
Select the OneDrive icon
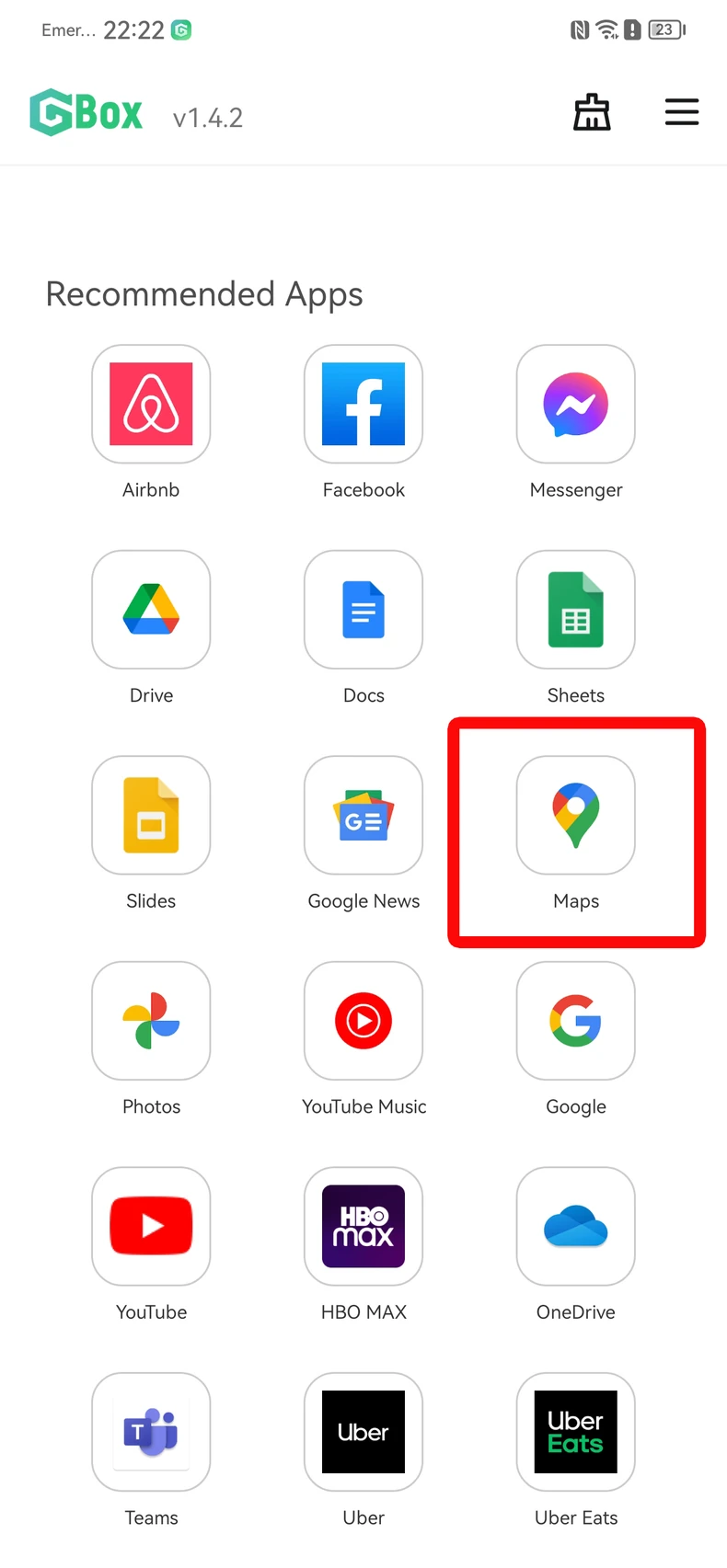(x=576, y=1227)
